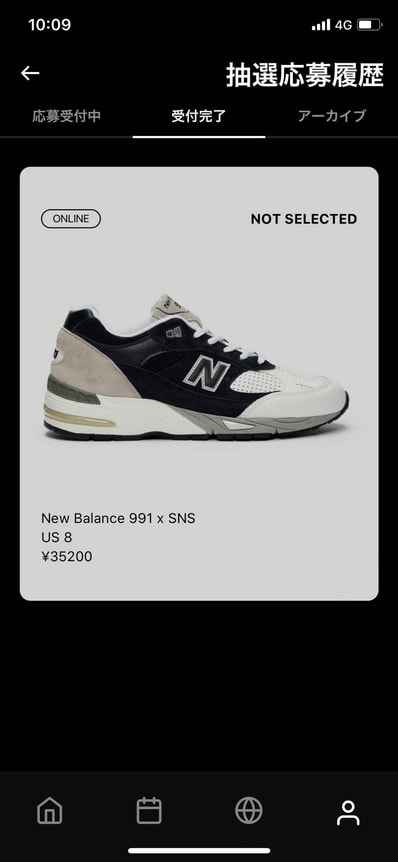Open the profile tab
The width and height of the screenshot is (398, 862).
tap(348, 813)
